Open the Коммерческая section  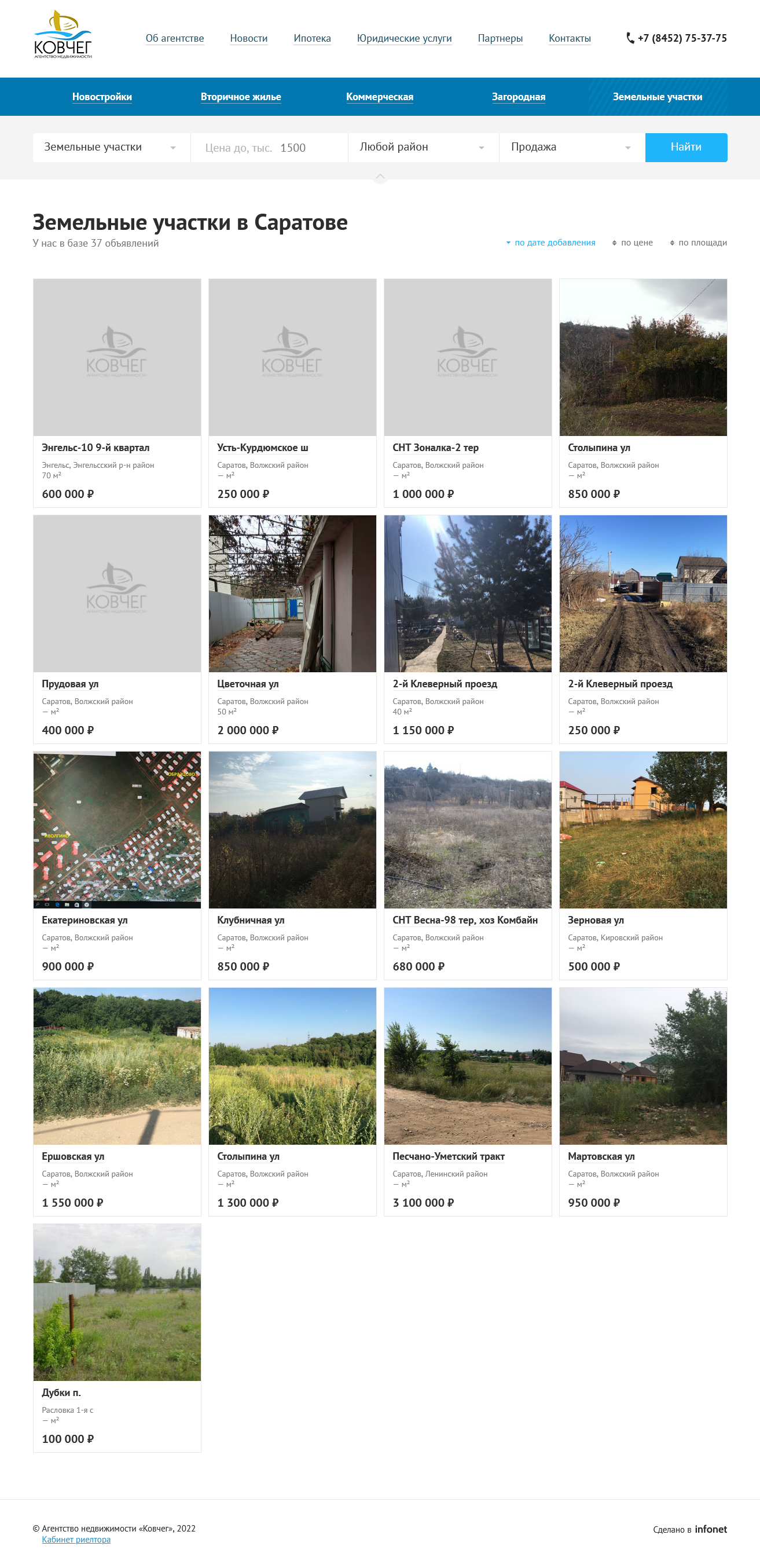pos(380,97)
